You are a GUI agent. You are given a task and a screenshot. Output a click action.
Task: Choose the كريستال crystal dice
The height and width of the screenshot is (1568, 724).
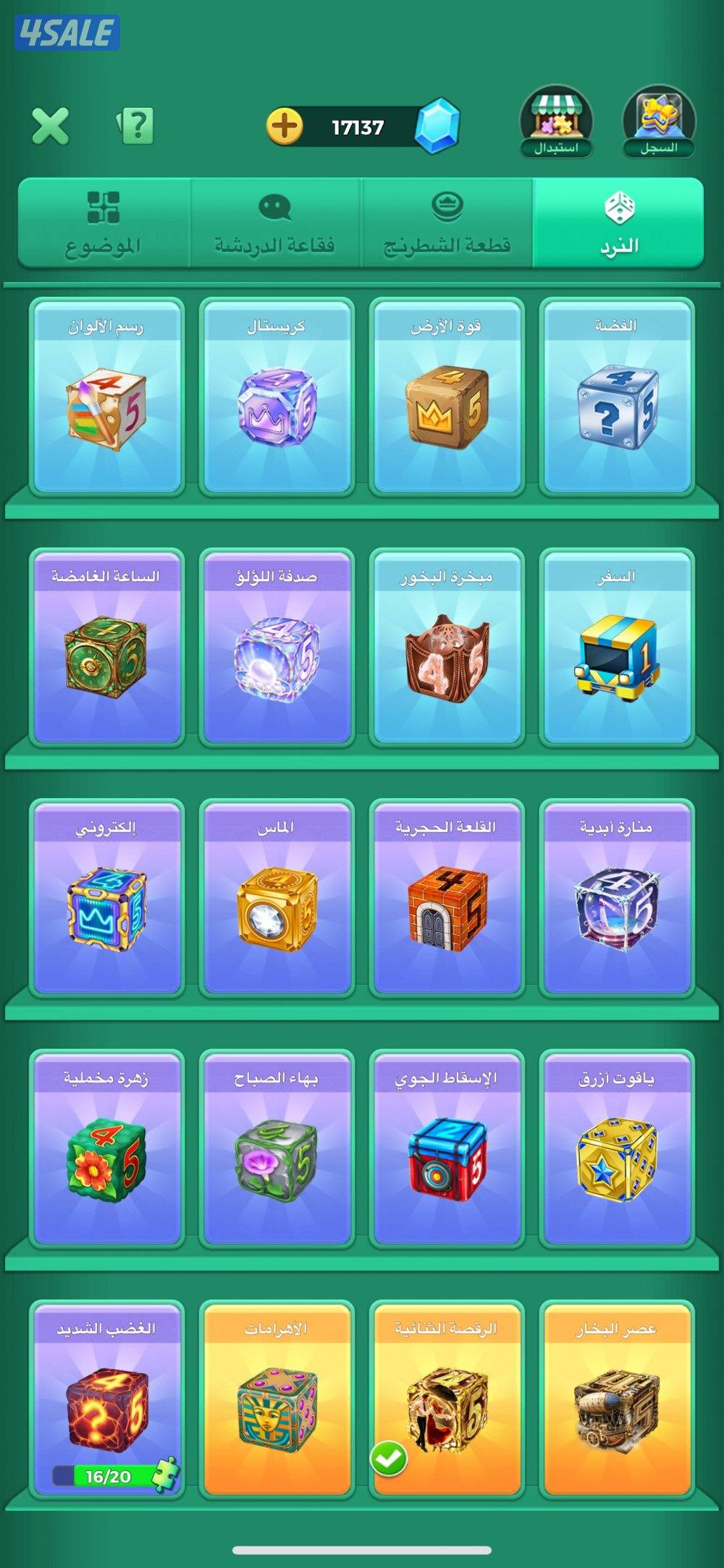click(x=277, y=397)
